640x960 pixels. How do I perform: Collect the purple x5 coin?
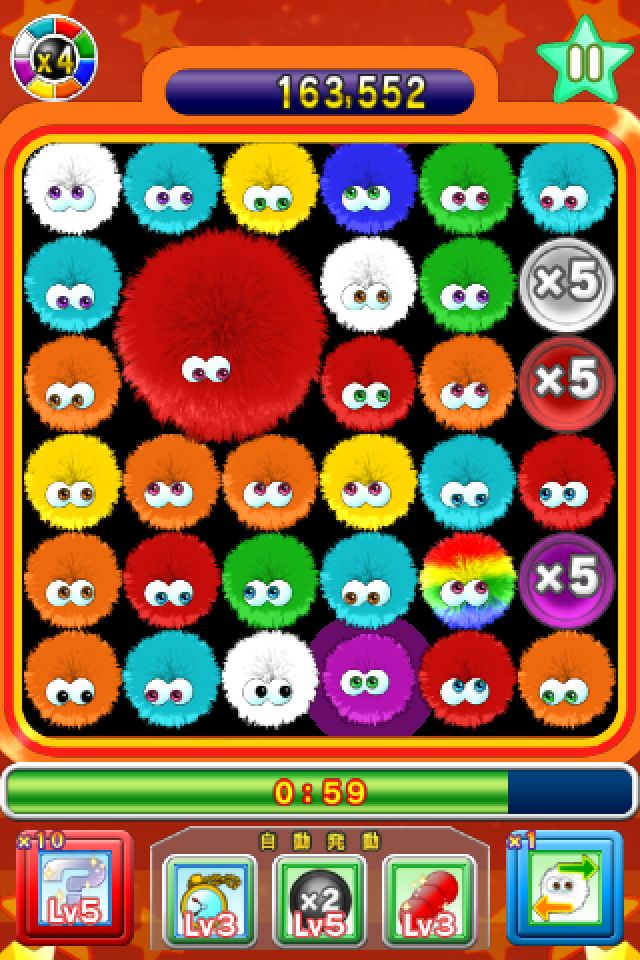(x=567, y=579)
